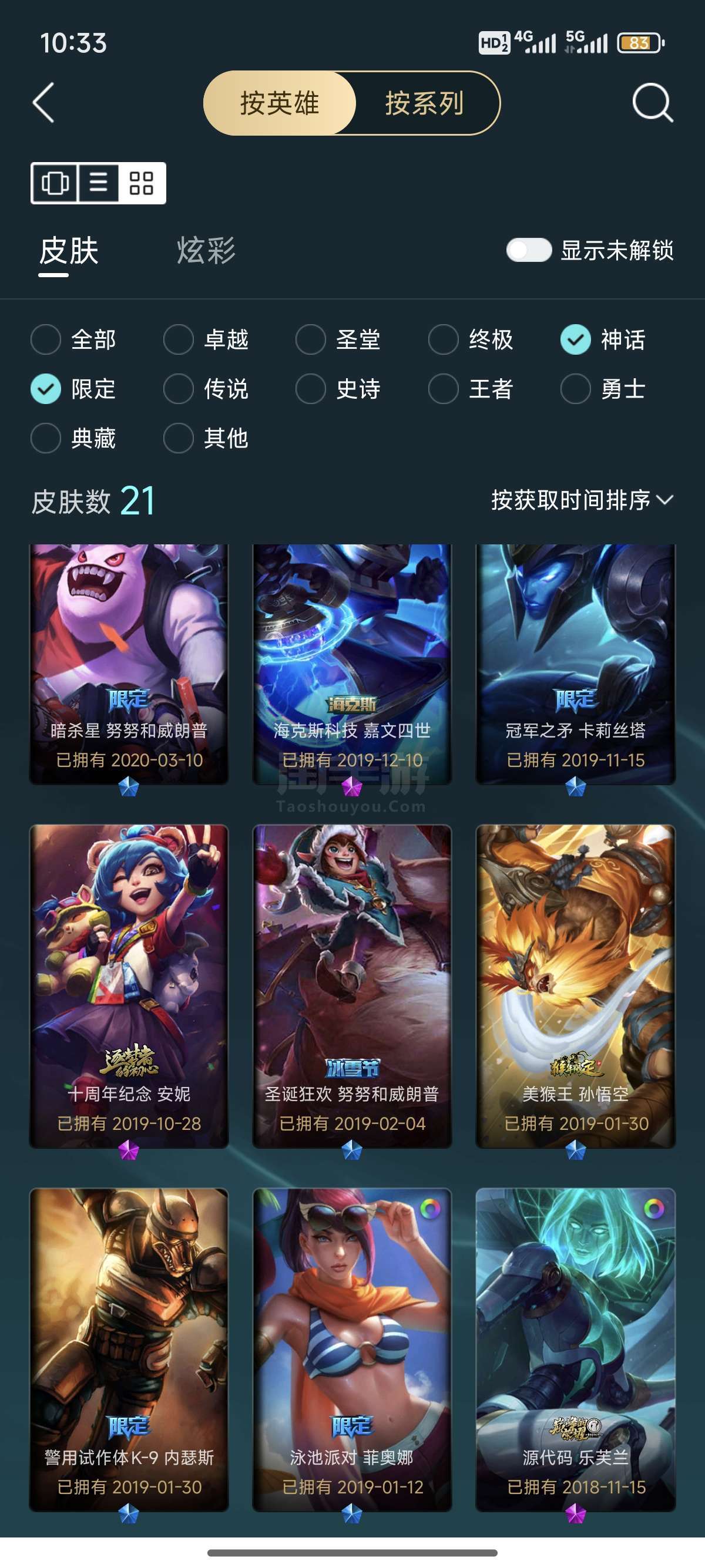Check the 终极 filter

tap(471, 339)
